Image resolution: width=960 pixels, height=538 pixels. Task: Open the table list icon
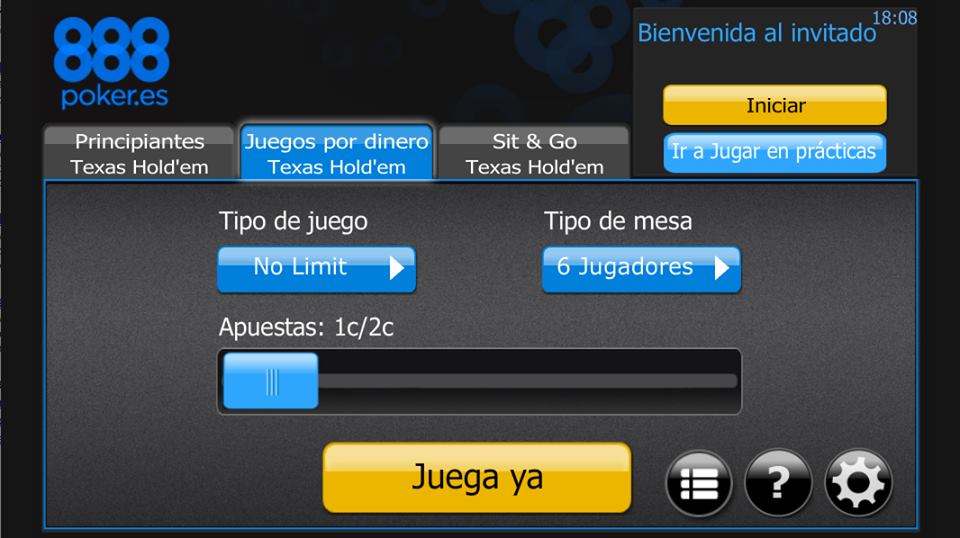pos(698,484)
